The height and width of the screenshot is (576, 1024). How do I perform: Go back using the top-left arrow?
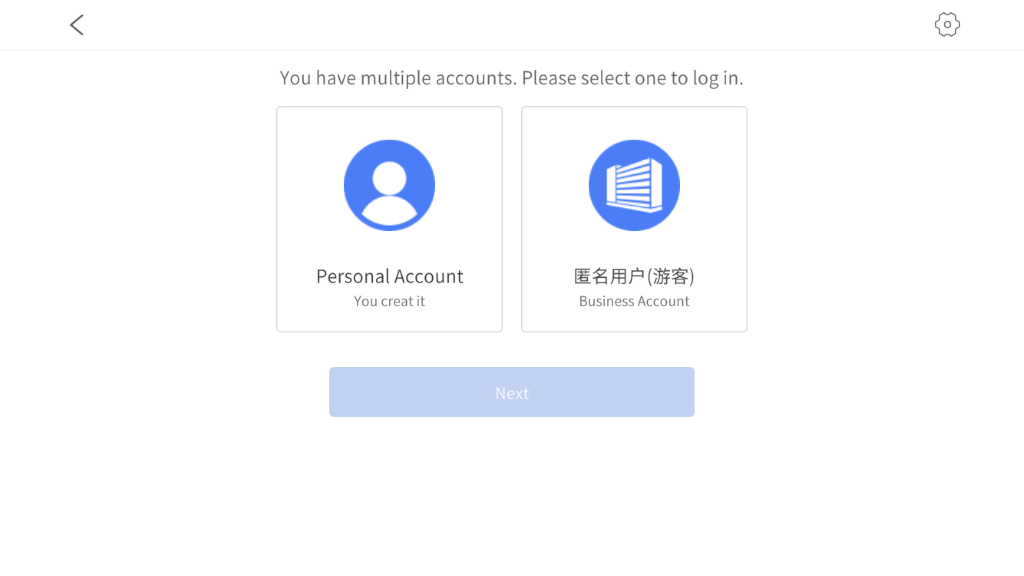pyautogui.click(x=77, y=25)
